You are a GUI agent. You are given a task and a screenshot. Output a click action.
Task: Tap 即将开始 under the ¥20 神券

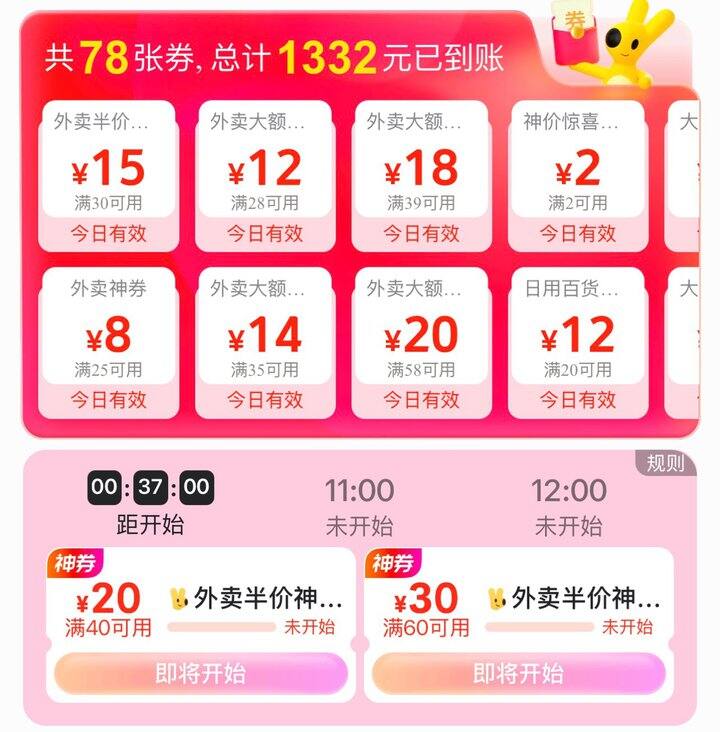pos(201,673)
